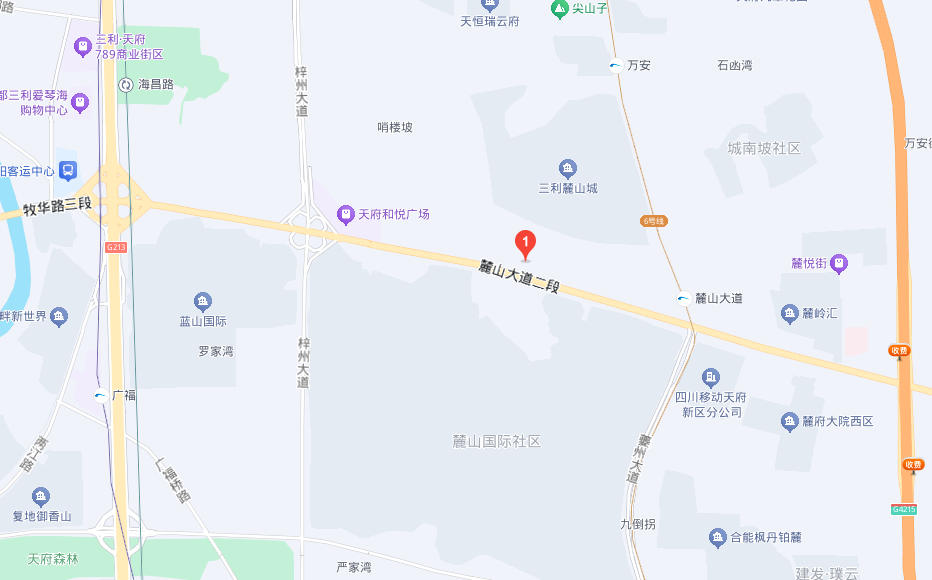932x580 pixels.
Task: Tap the red marker numbered 1
Action: coord(525,243)
